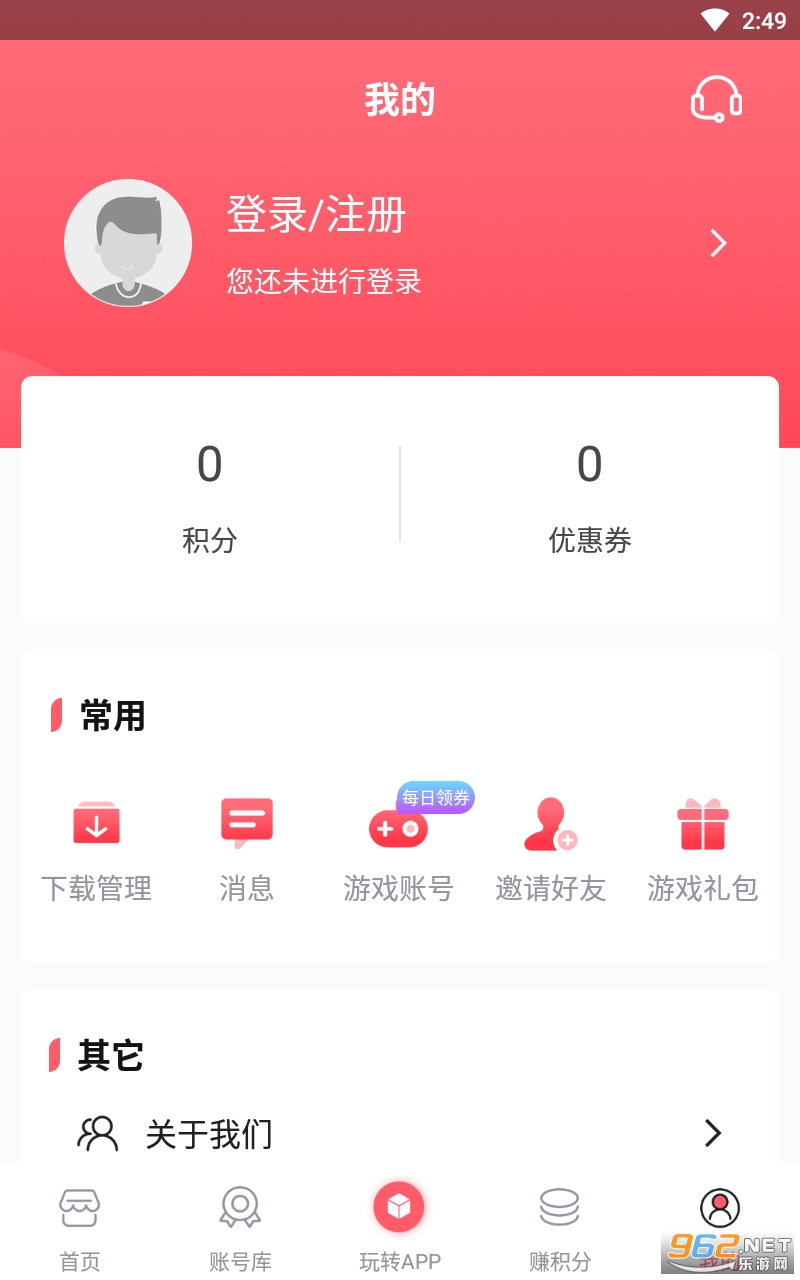The width and height of the screenshot is (800, 1280).
Task: Open the 关于我们 row
Action: tap(400, 1133)
